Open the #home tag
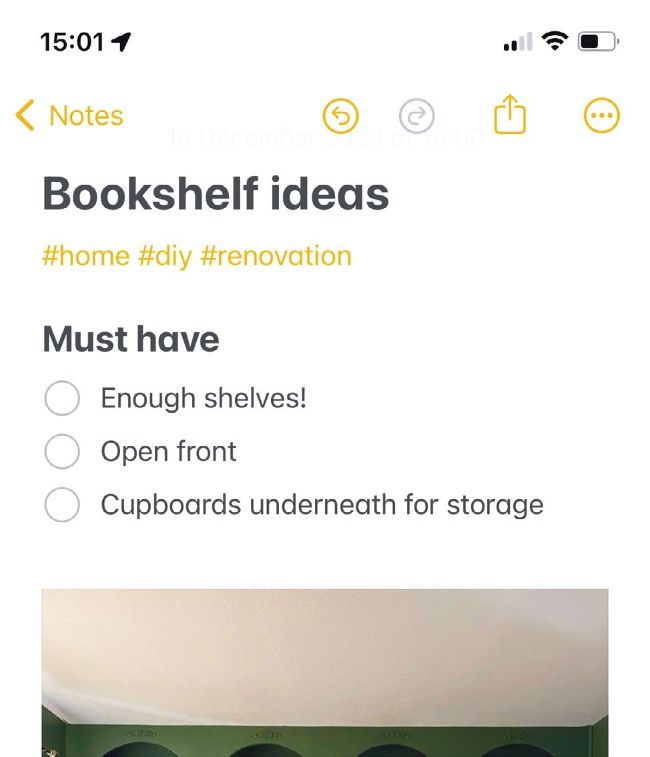 click(x=86, y=256)
